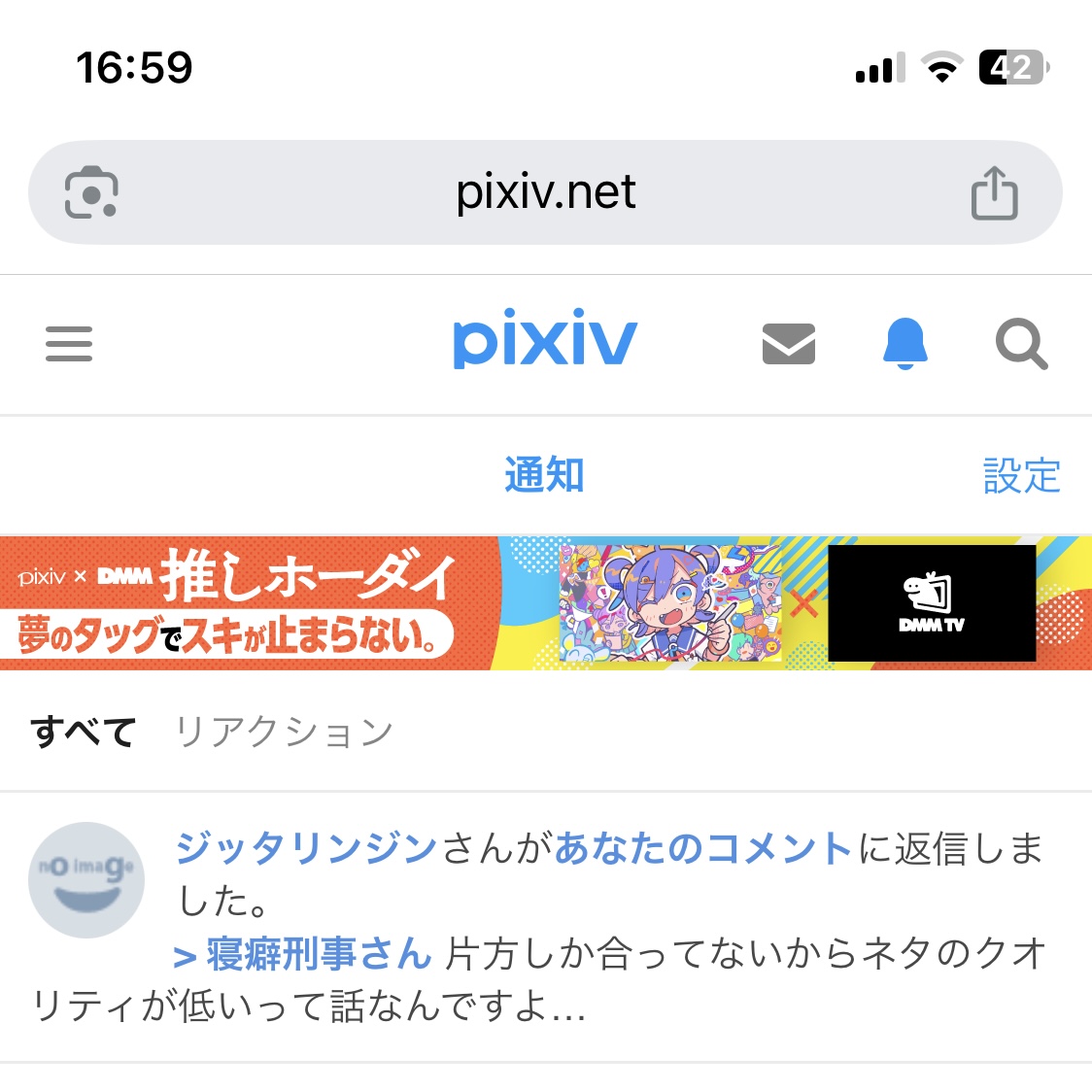Open the hamburger menu
This screenshot has width=1092, height=1092.
pyautogui.click(x=69, y=344)
